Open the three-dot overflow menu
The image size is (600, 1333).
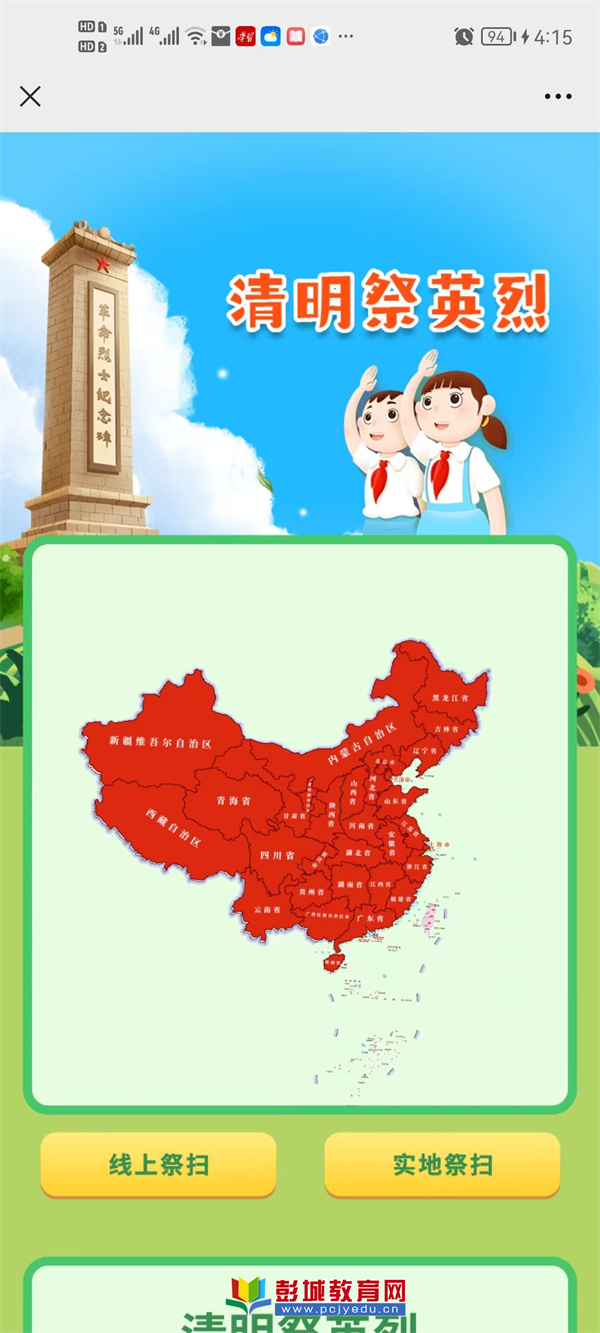click(x=558, y=97)
